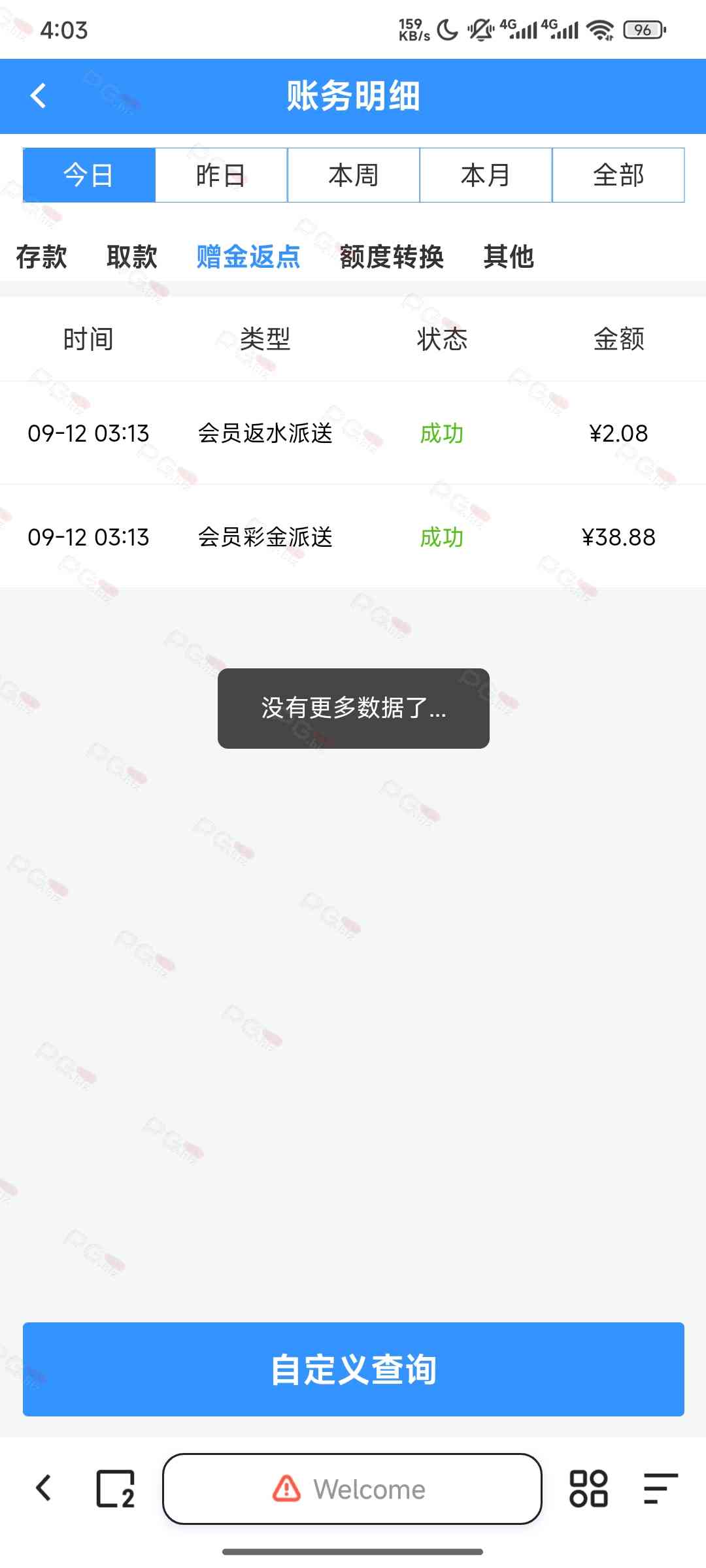Open the browser grid shortcuts
706x1568 pixels.
click(x=588, y=1488)
